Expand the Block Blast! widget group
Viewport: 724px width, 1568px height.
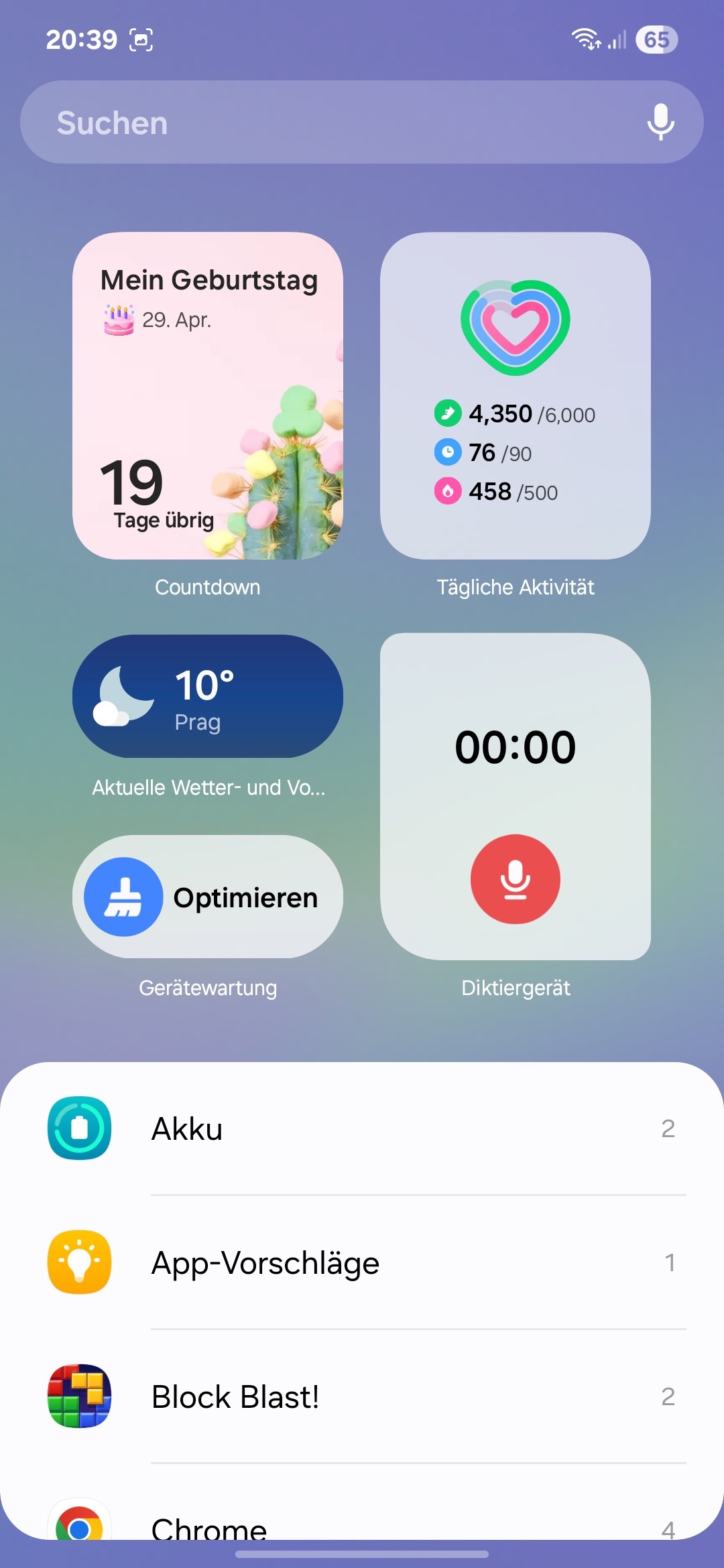coord(402,1397)
